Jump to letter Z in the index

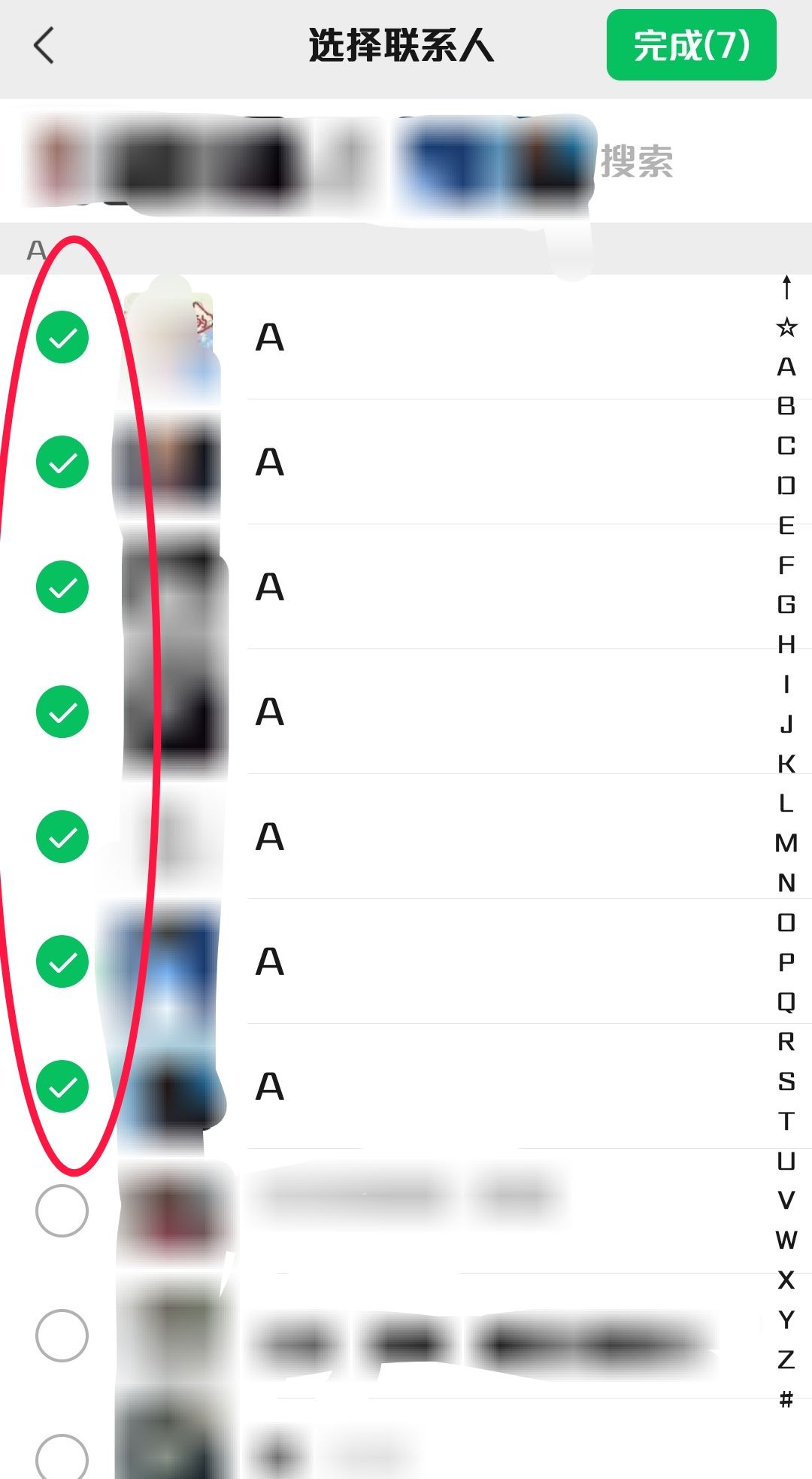(x=786, y=1359)
